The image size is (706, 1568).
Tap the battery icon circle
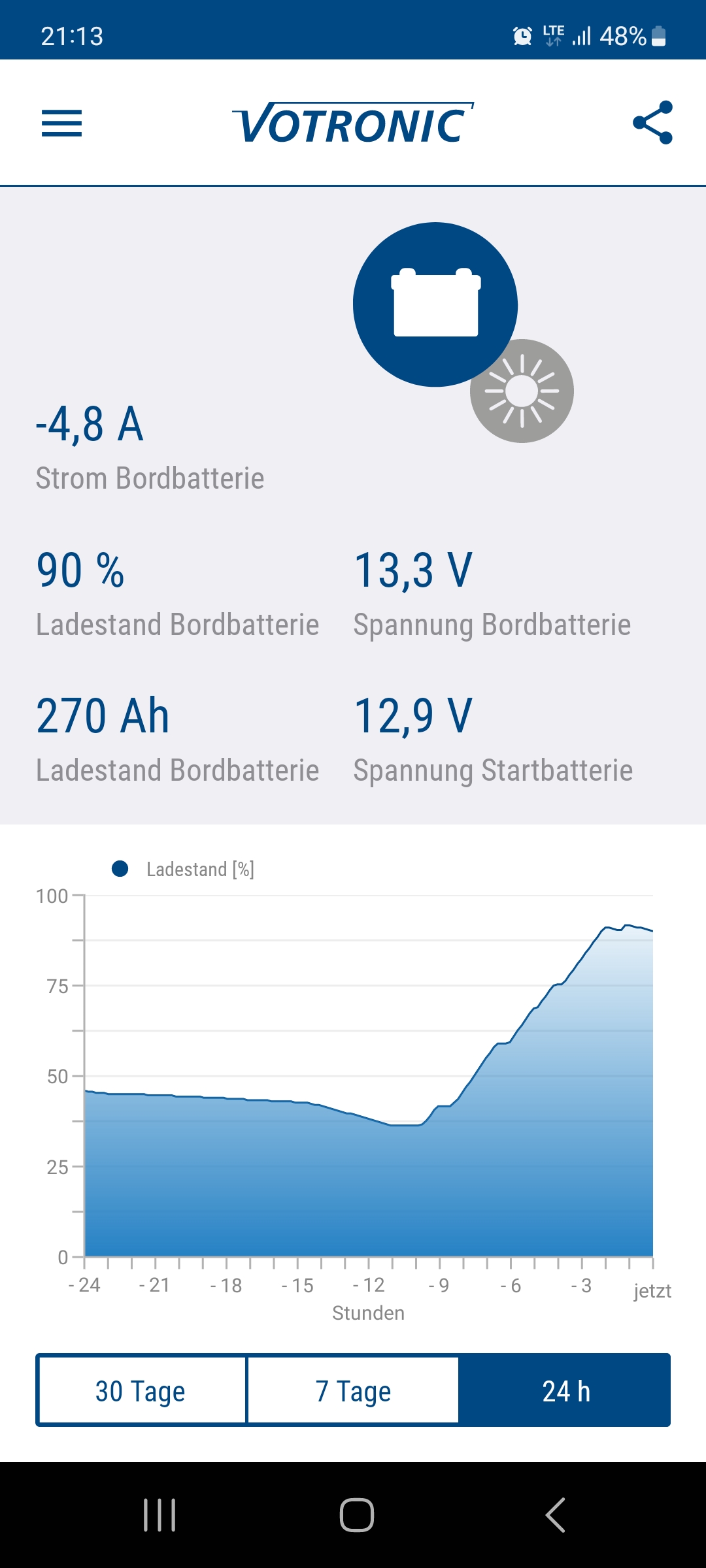(x=435, y=304)
